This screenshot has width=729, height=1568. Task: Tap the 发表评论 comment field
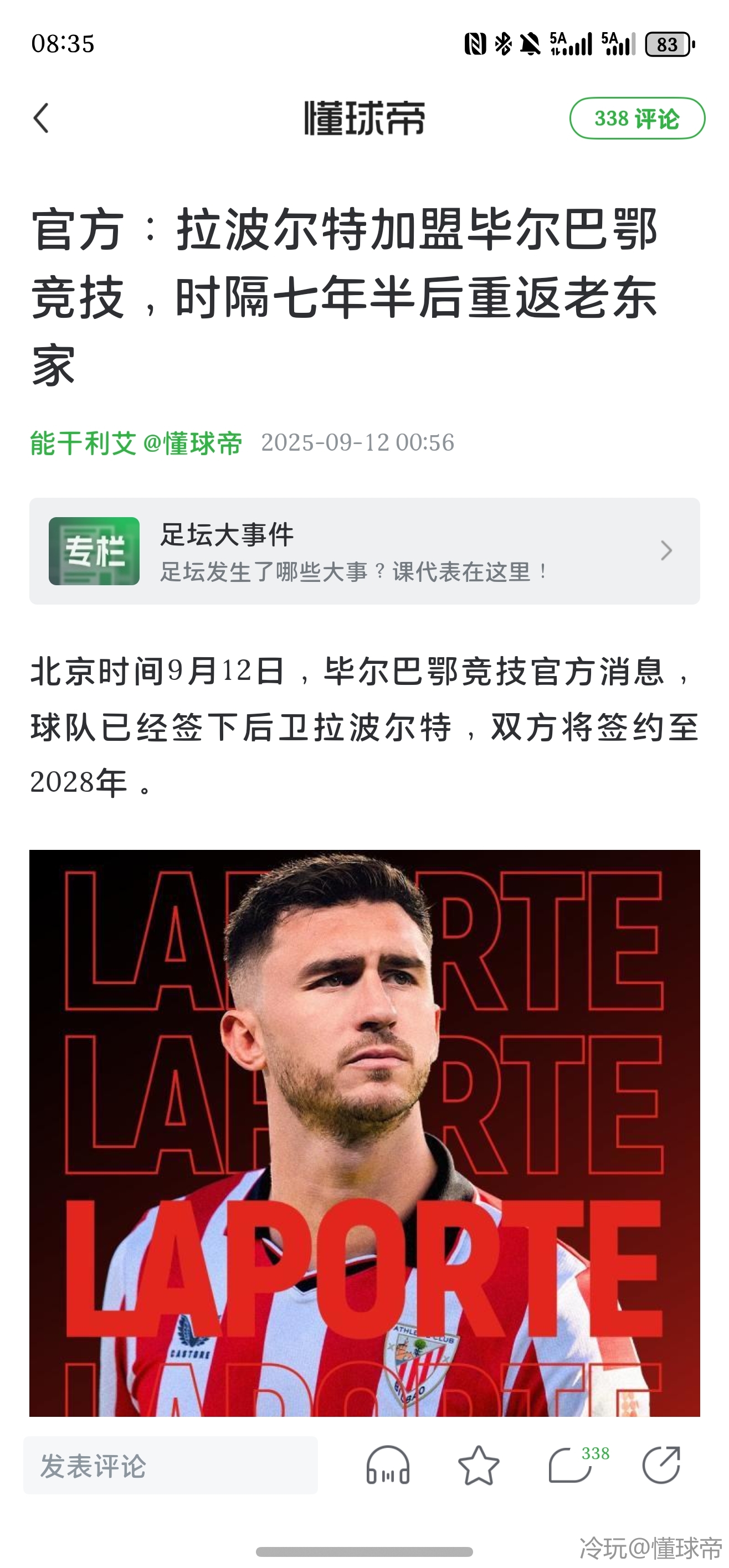[x=170, y=1466]
